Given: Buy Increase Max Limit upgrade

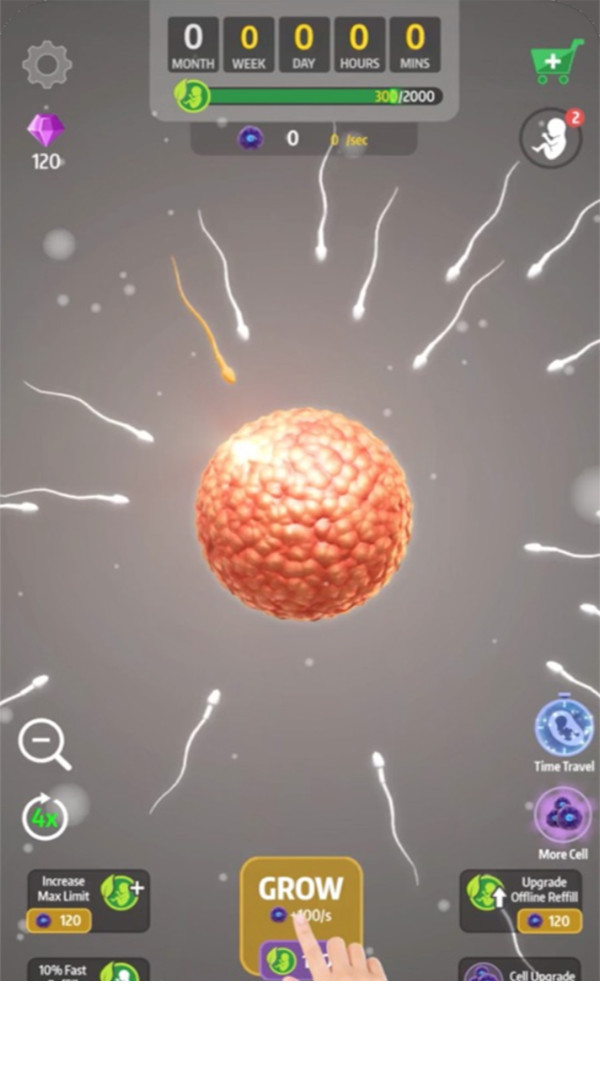Looking at the screenshot, I should tap(88, 900).
